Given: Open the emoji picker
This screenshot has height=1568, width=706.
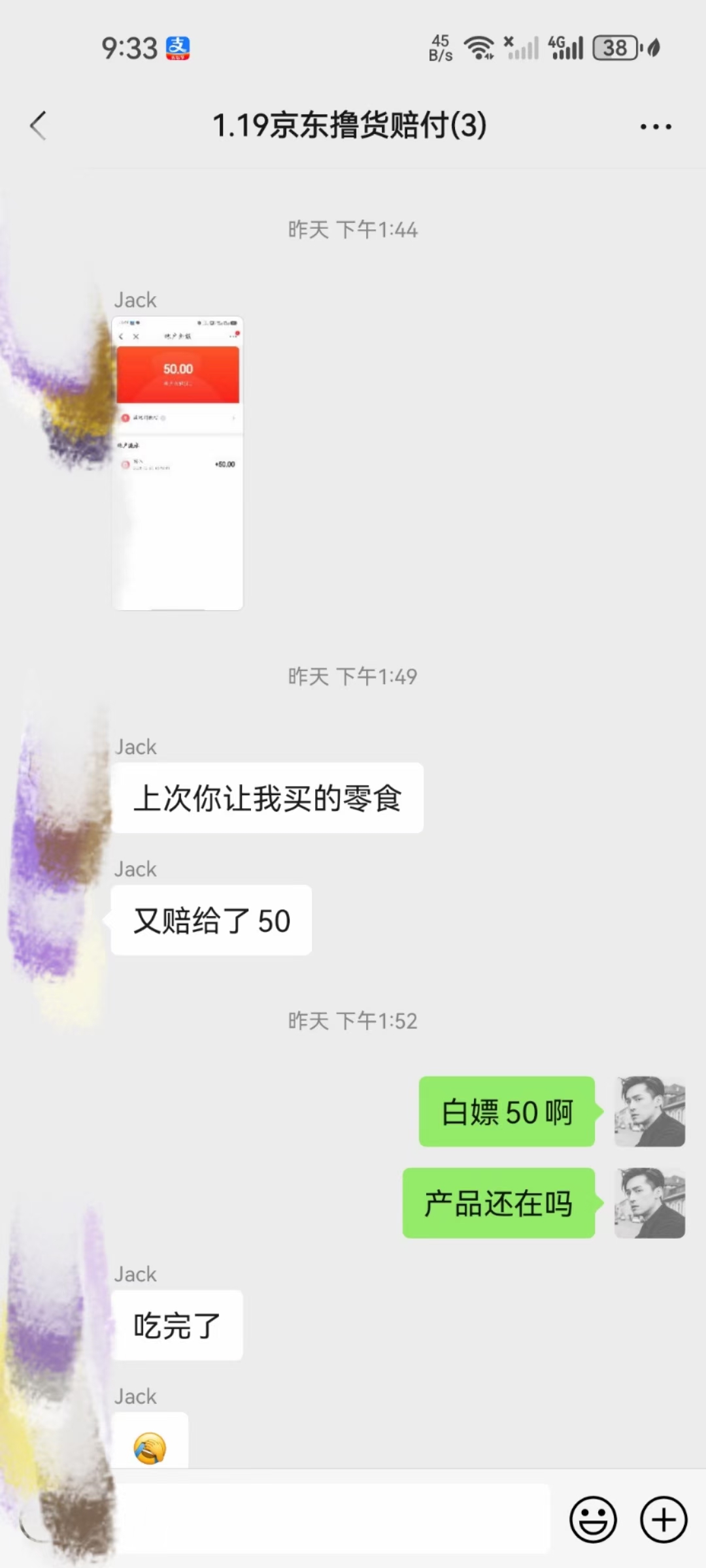Looking at the screenshot, I should click(593, 1519).
